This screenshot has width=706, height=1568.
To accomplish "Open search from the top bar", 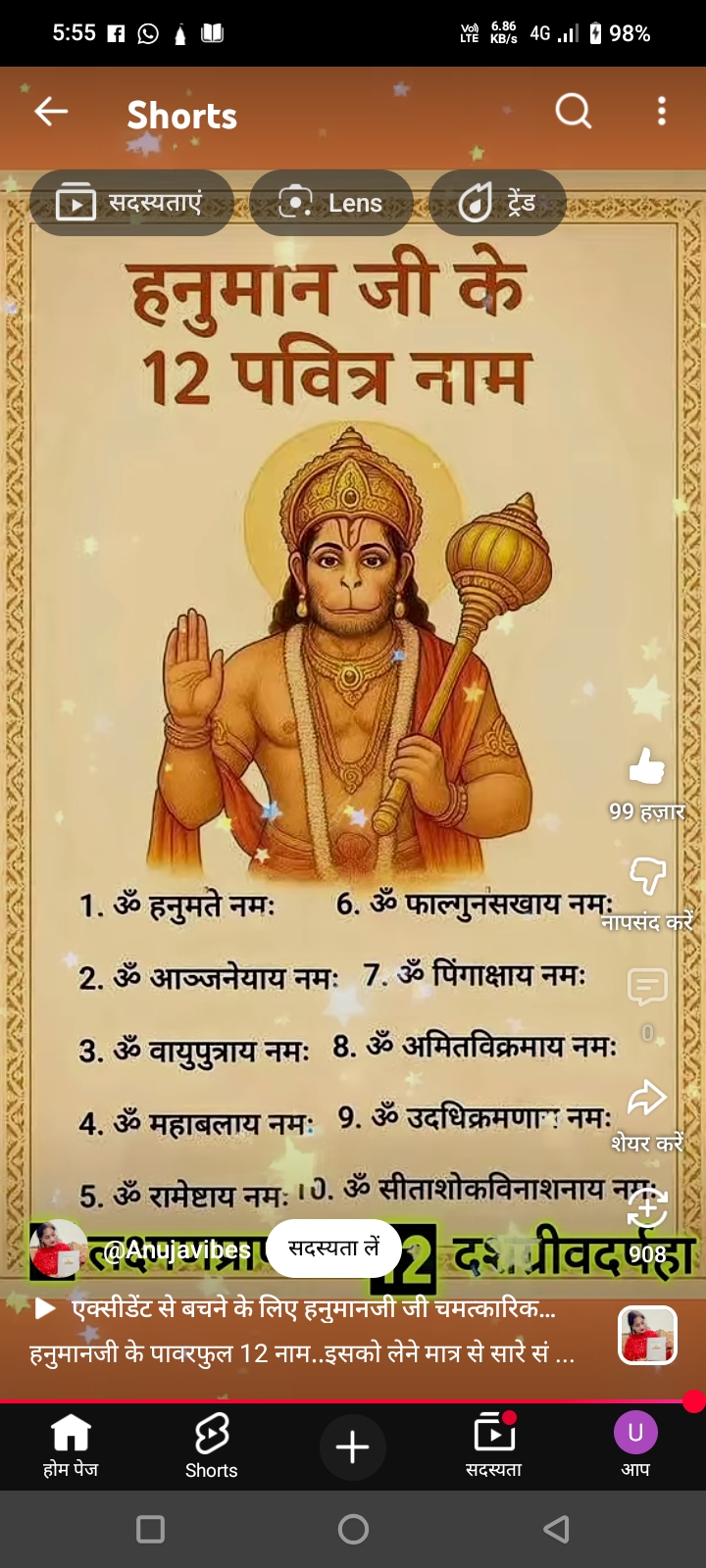I will 574,112.
